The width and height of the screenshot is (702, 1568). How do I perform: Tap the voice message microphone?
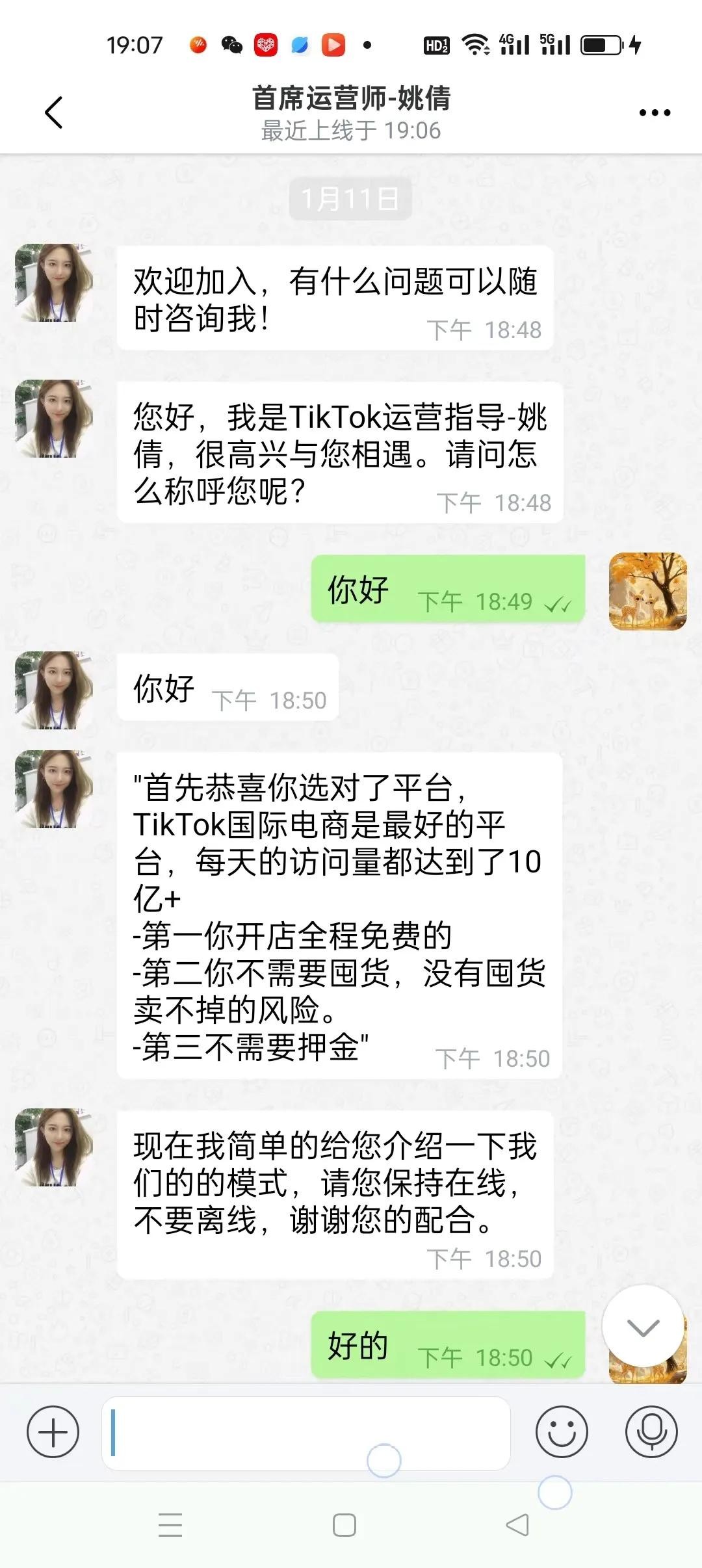651,1432
